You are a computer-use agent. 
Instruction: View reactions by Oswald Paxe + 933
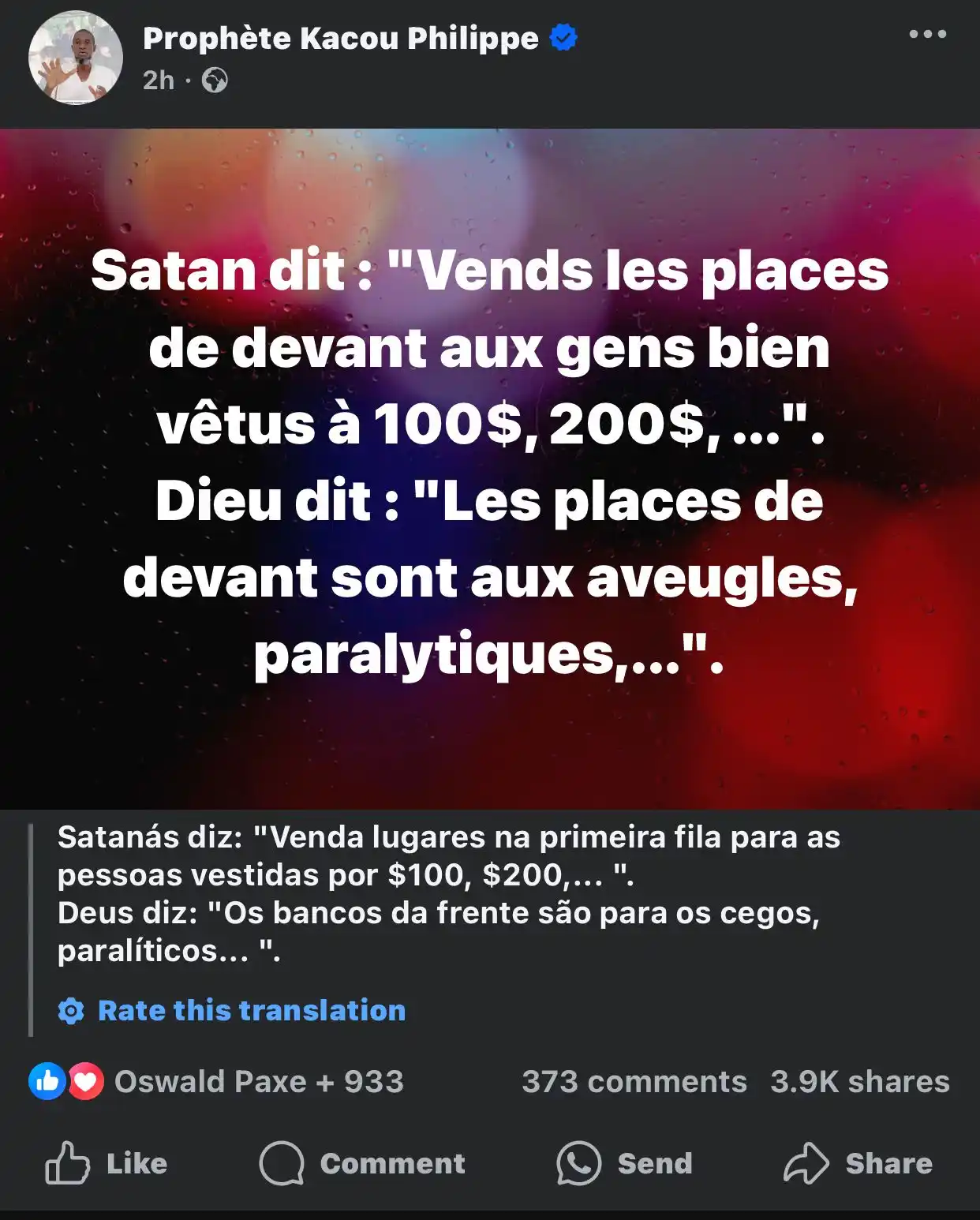[258, 1081]
